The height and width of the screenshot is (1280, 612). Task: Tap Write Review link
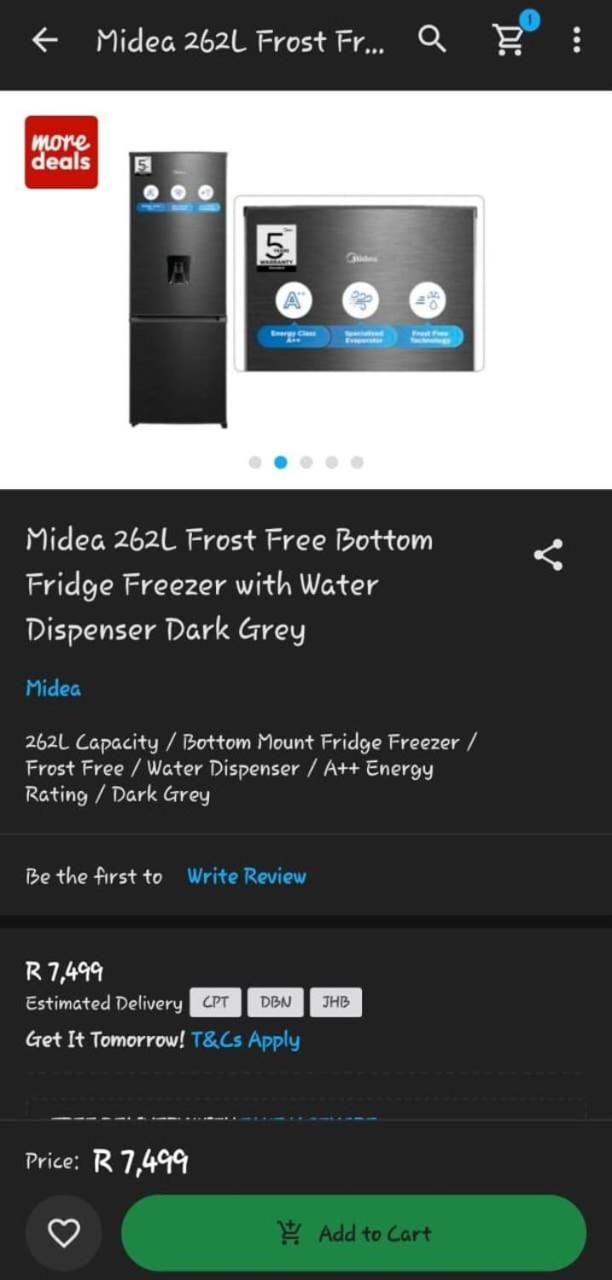tap(246, 876)
